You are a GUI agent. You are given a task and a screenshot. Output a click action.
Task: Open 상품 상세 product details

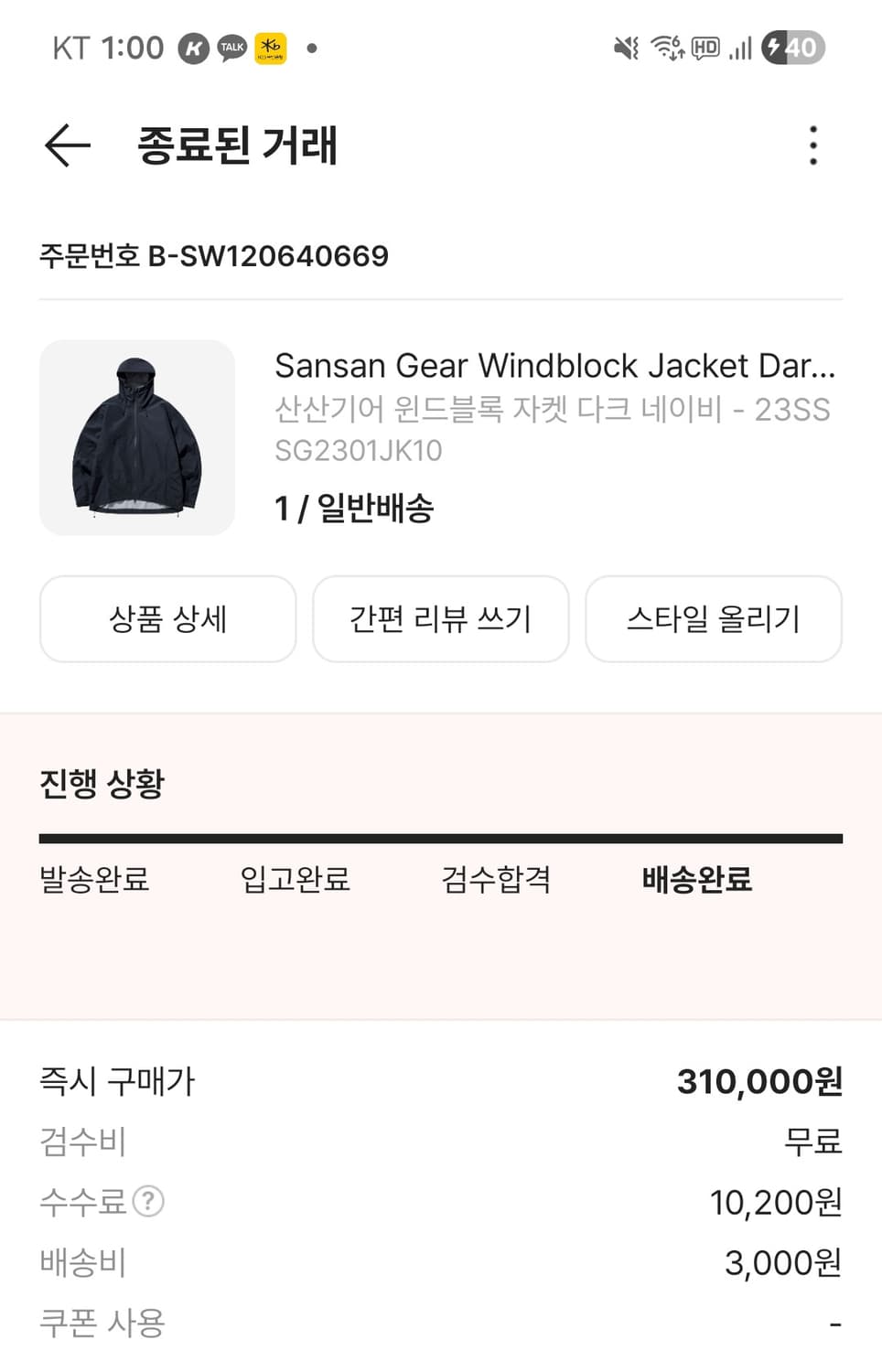pos(167,619)
